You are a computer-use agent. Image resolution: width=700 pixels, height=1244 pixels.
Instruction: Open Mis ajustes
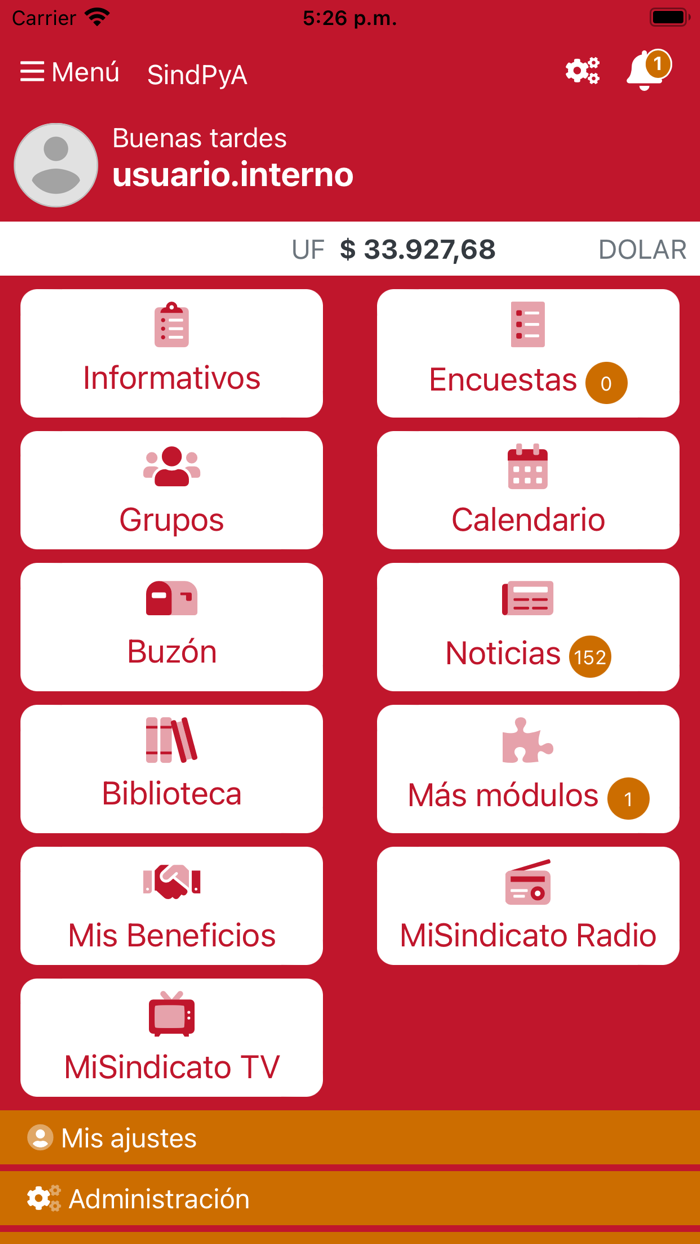[x=350, y=1138]
